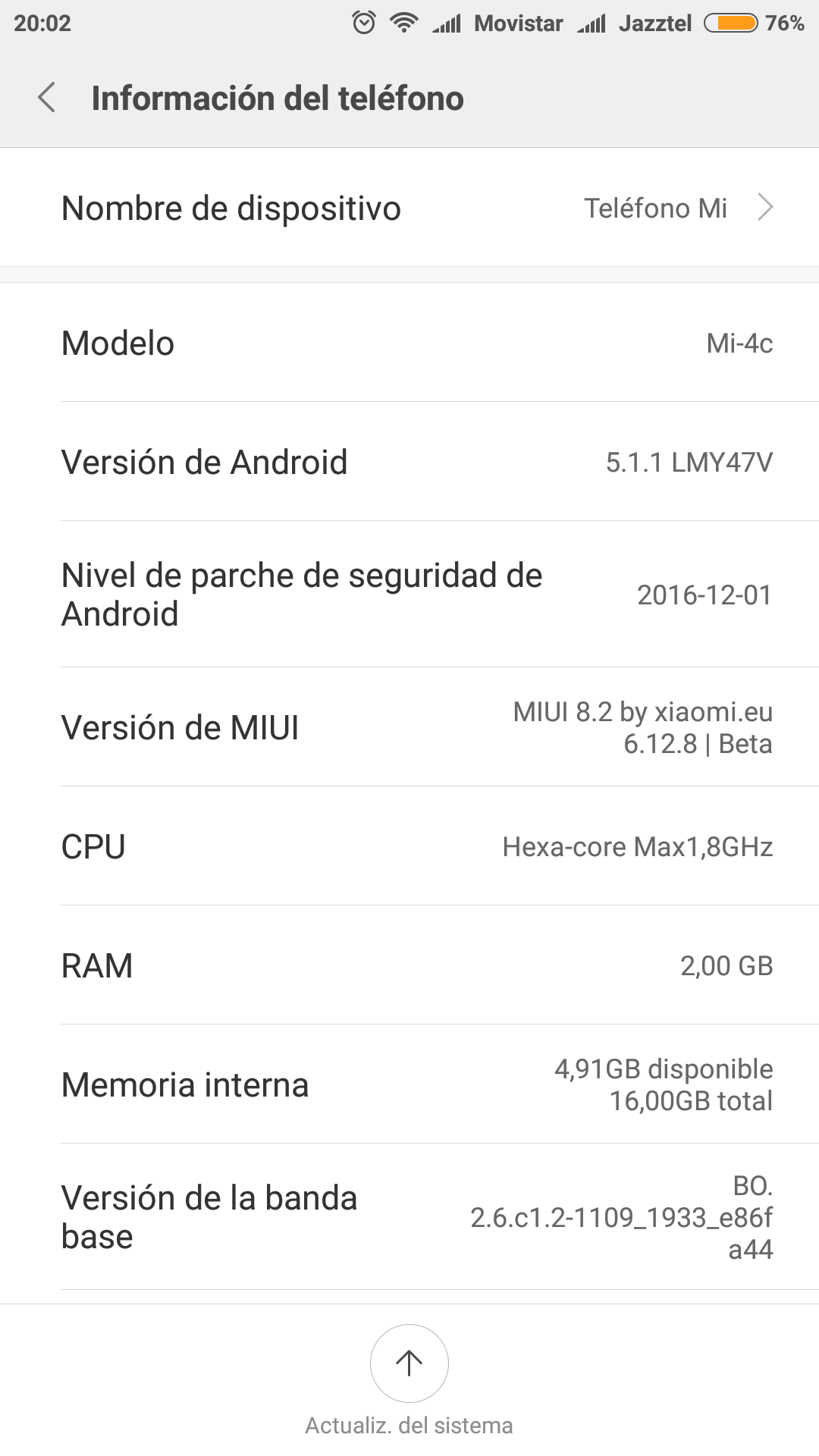Image resolution: width=819 pixels, height=1456 pixels.
Task: Tap the Memoria interna row
Action: coord(409,1084)
